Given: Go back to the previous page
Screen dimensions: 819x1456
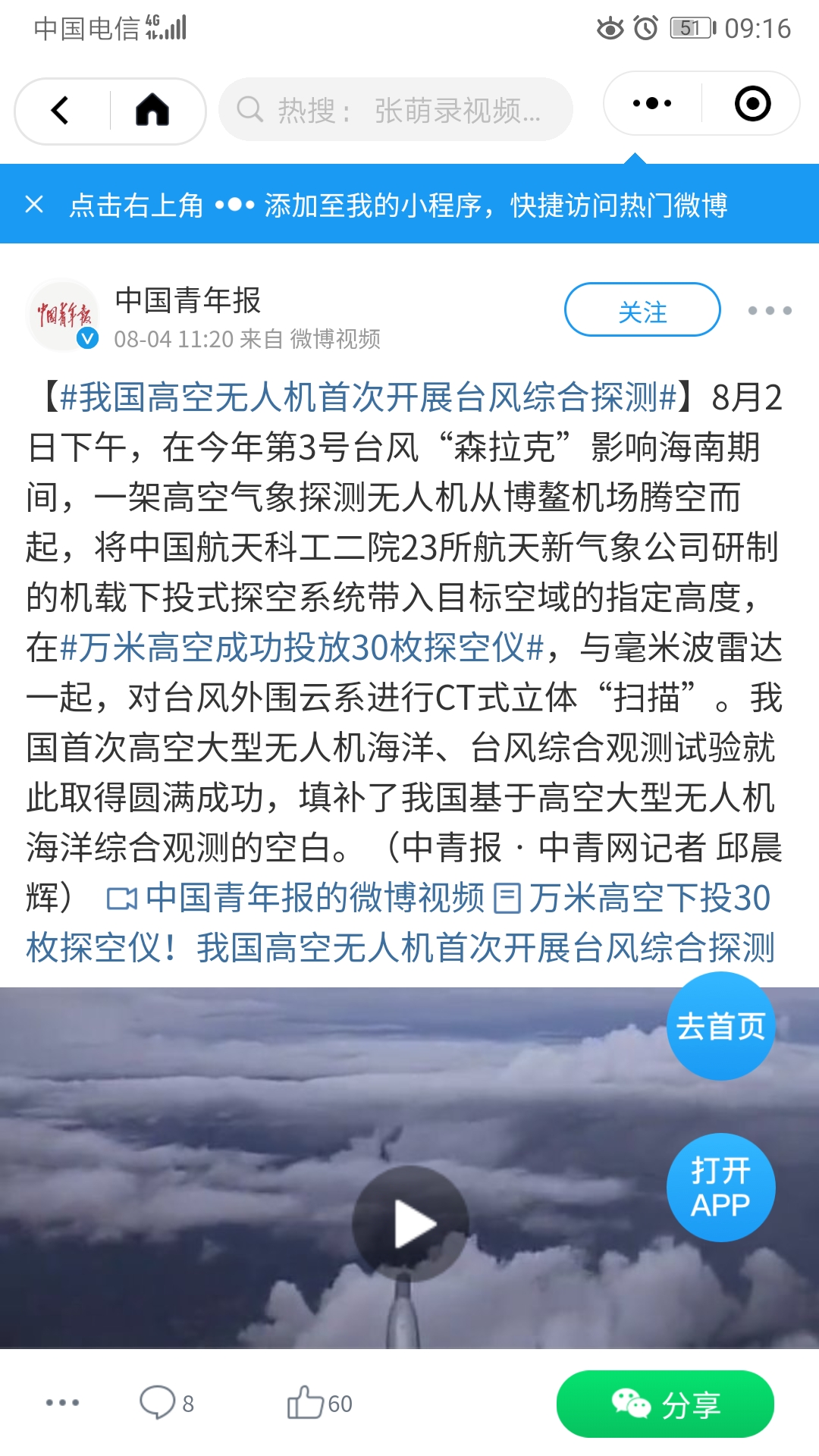Looking at the screenshot, I should coord(61,111).
